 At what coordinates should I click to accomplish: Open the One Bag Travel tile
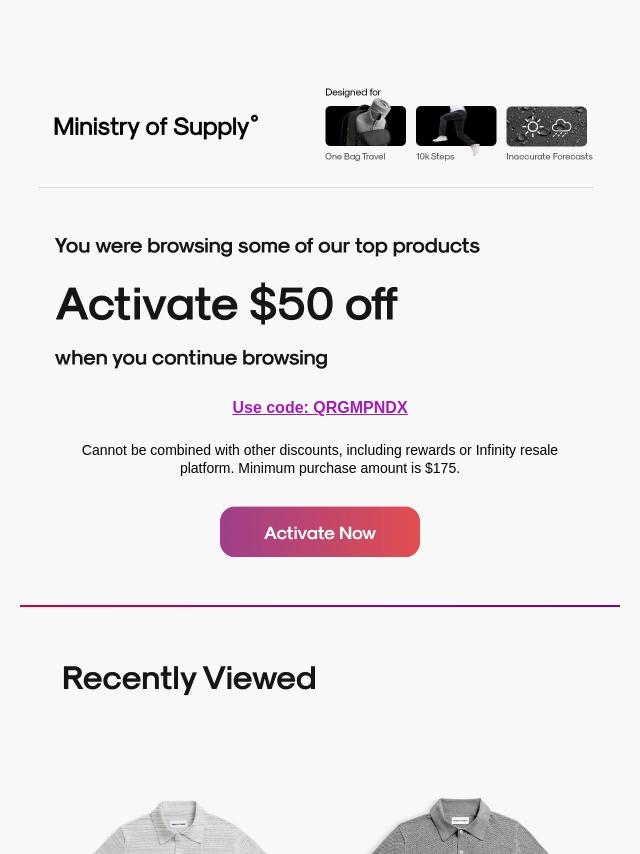pos(365,127)
